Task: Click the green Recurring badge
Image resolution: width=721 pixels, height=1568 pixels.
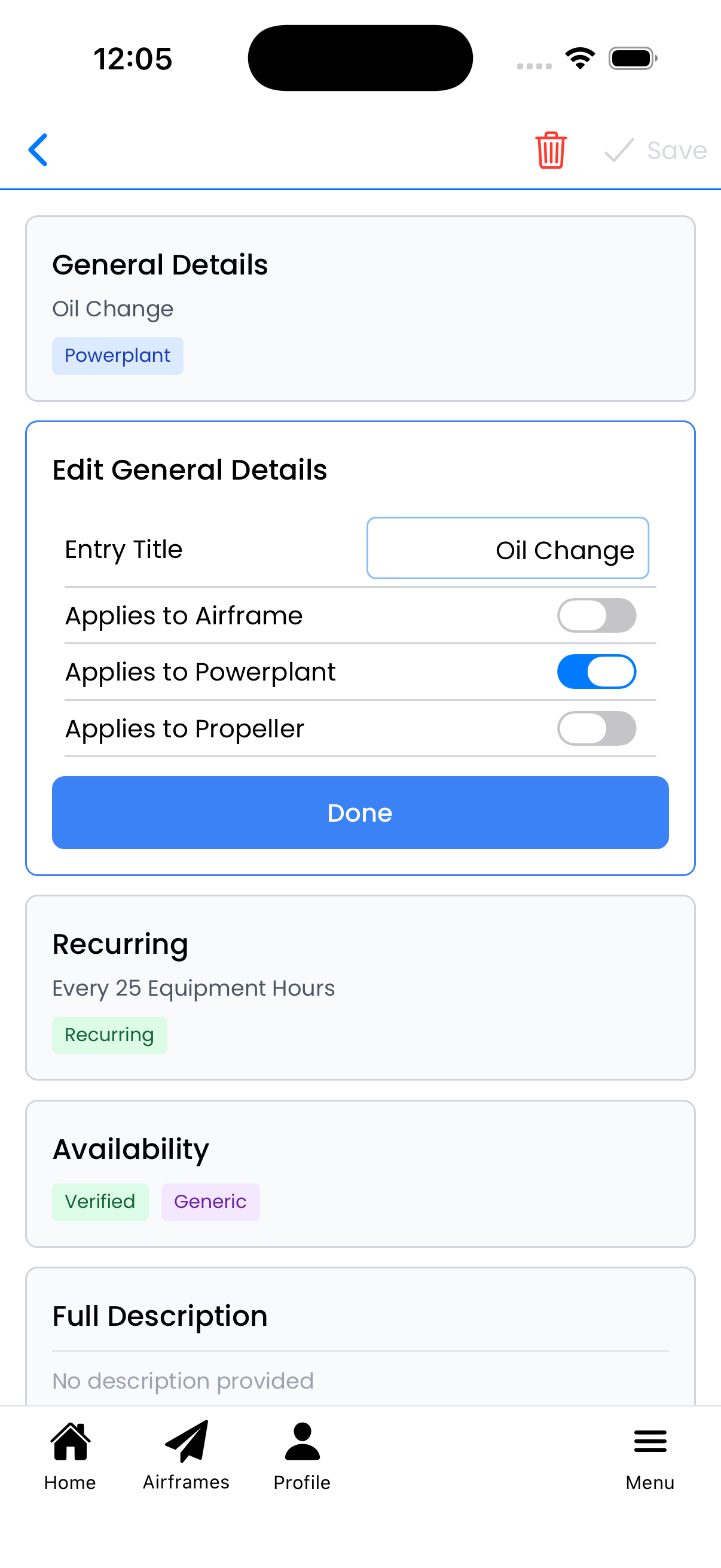Action: click(109, 1035)
